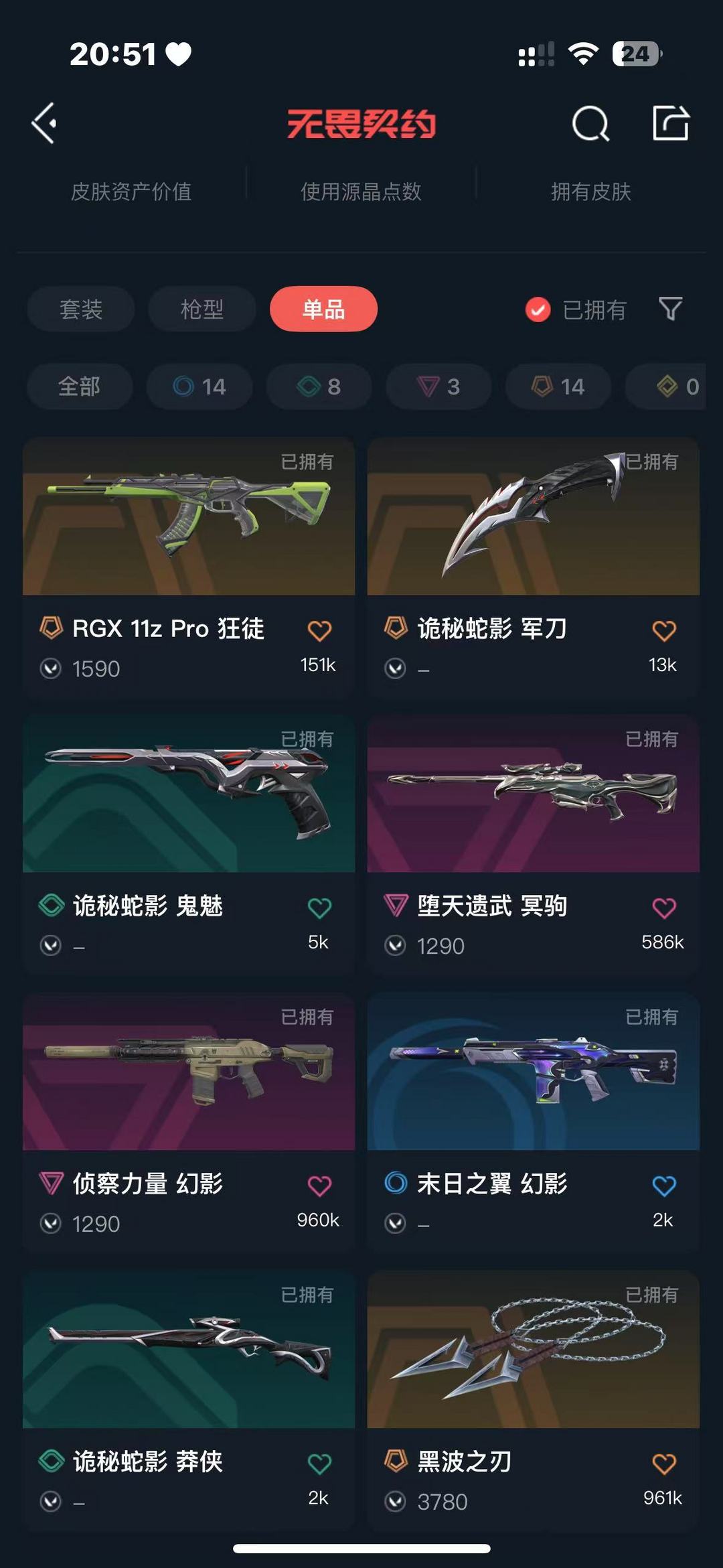
Task: Filter by the blue tier chip showing 14
Action: (x=199, y=386)
